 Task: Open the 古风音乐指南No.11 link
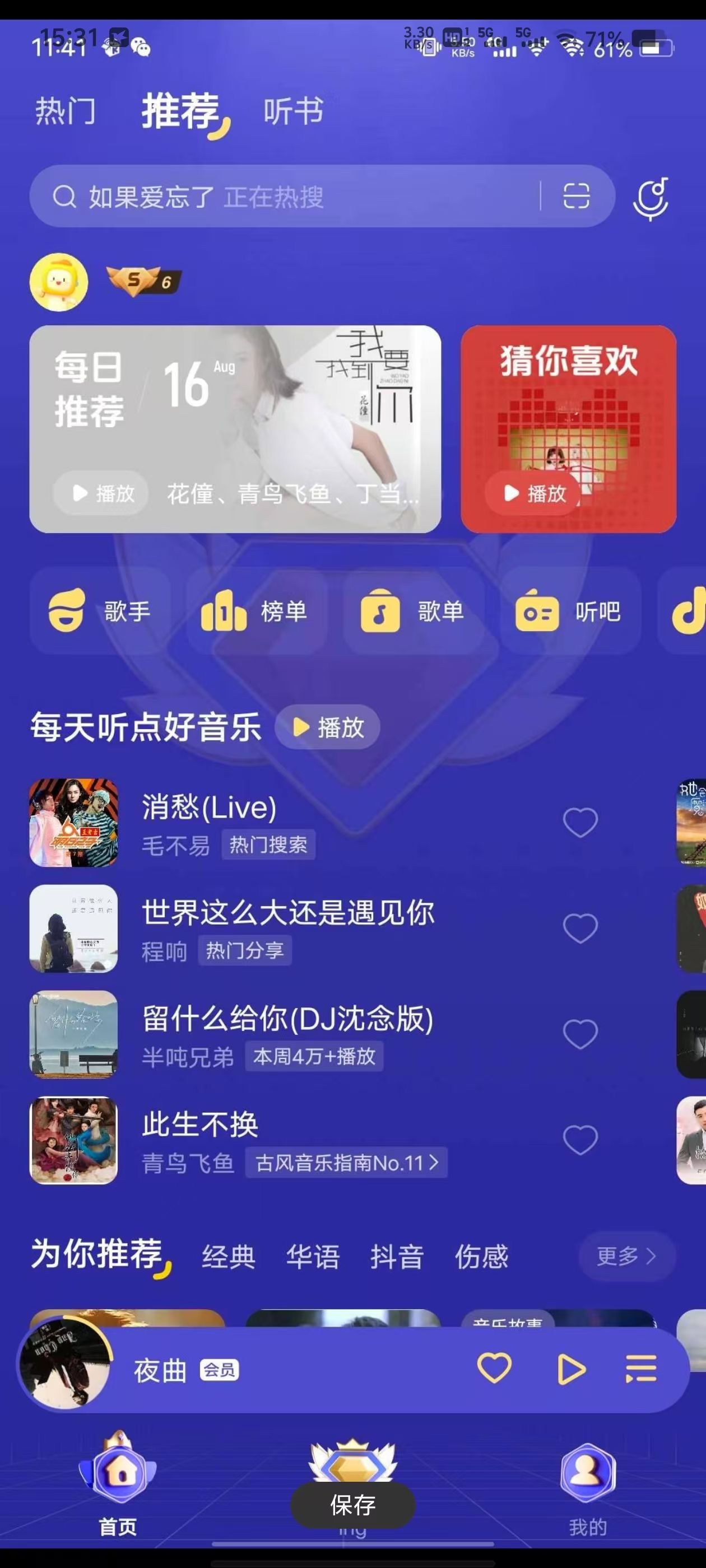[x=346, y=1163]
